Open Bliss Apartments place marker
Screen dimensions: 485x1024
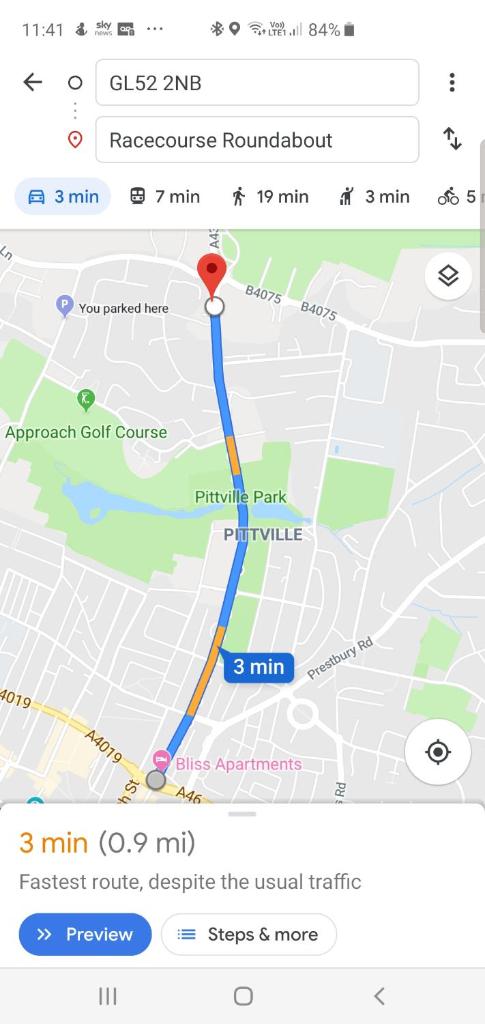coord(161,760)
